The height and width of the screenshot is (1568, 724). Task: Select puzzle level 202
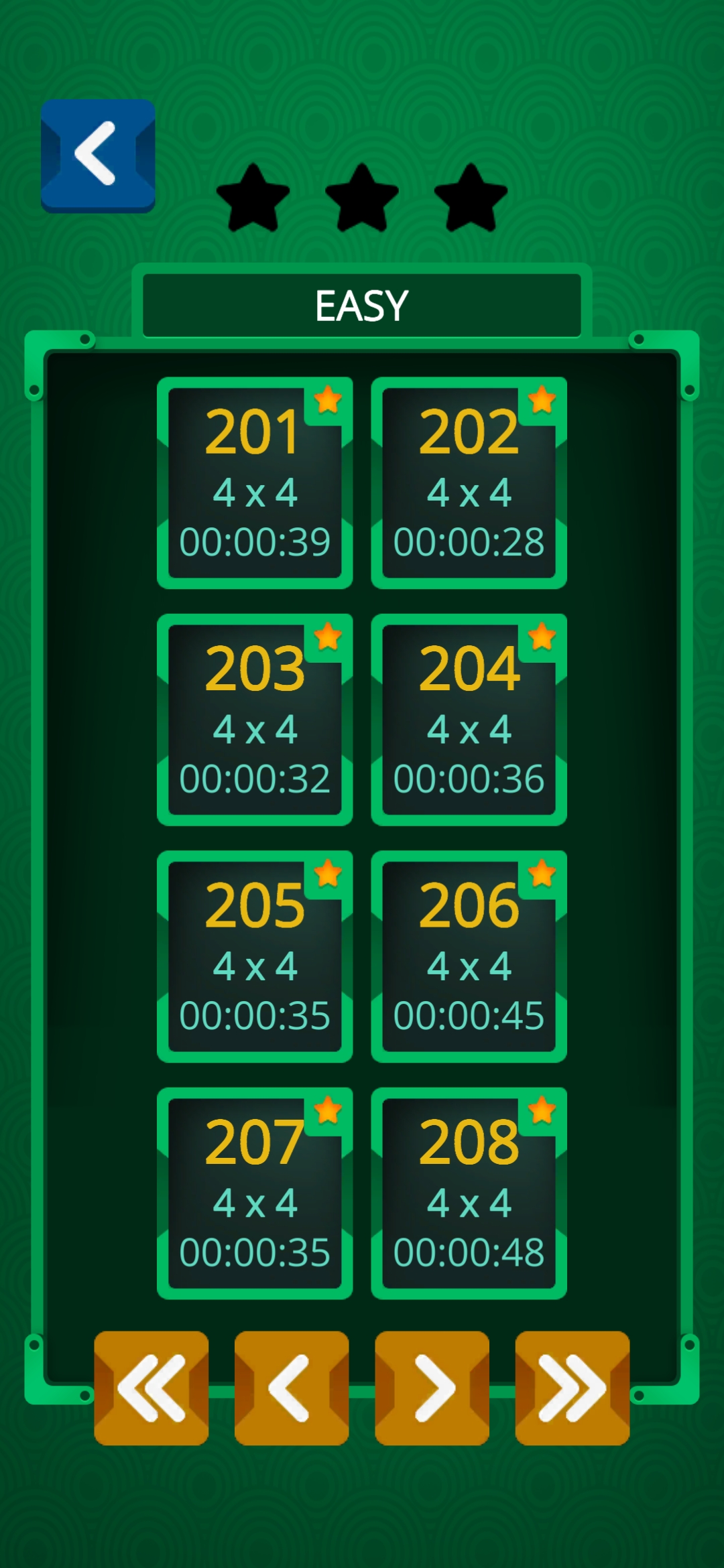[469, 483]
